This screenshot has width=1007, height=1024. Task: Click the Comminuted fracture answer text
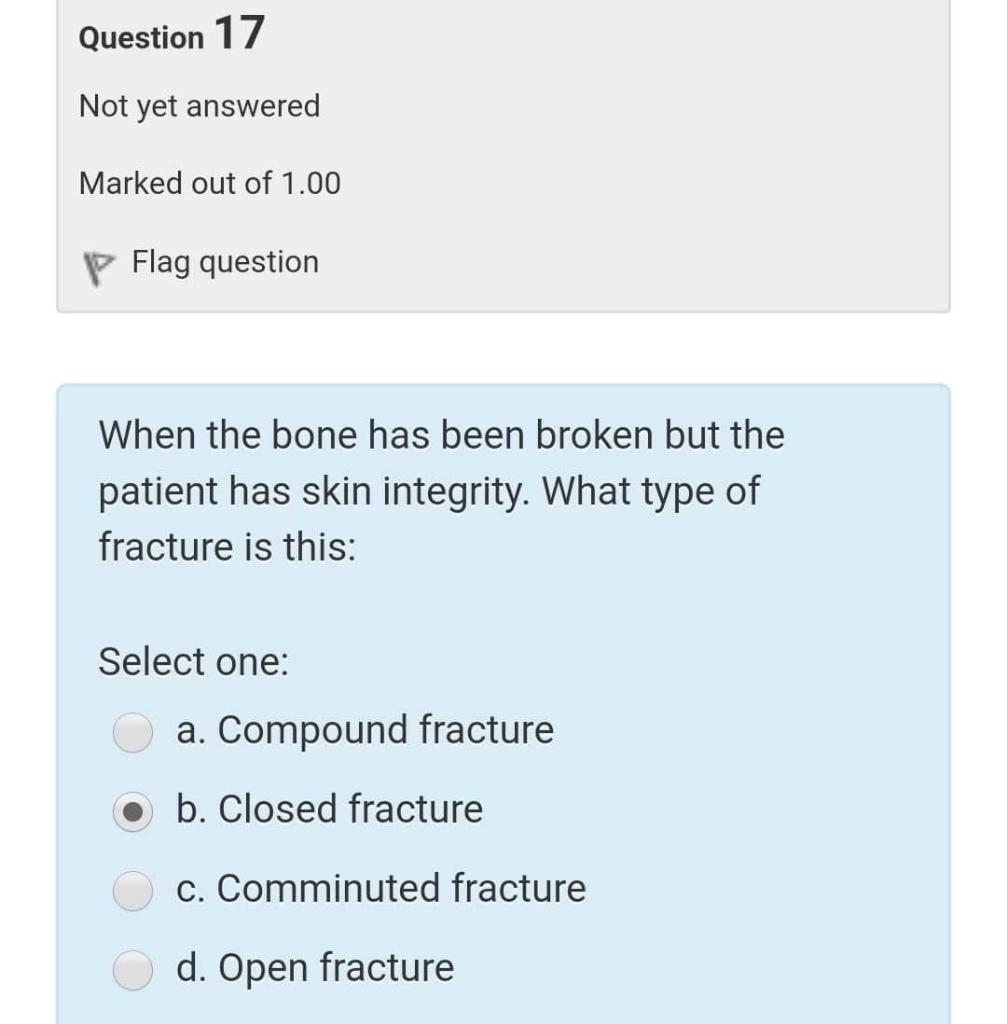(382, 889)
